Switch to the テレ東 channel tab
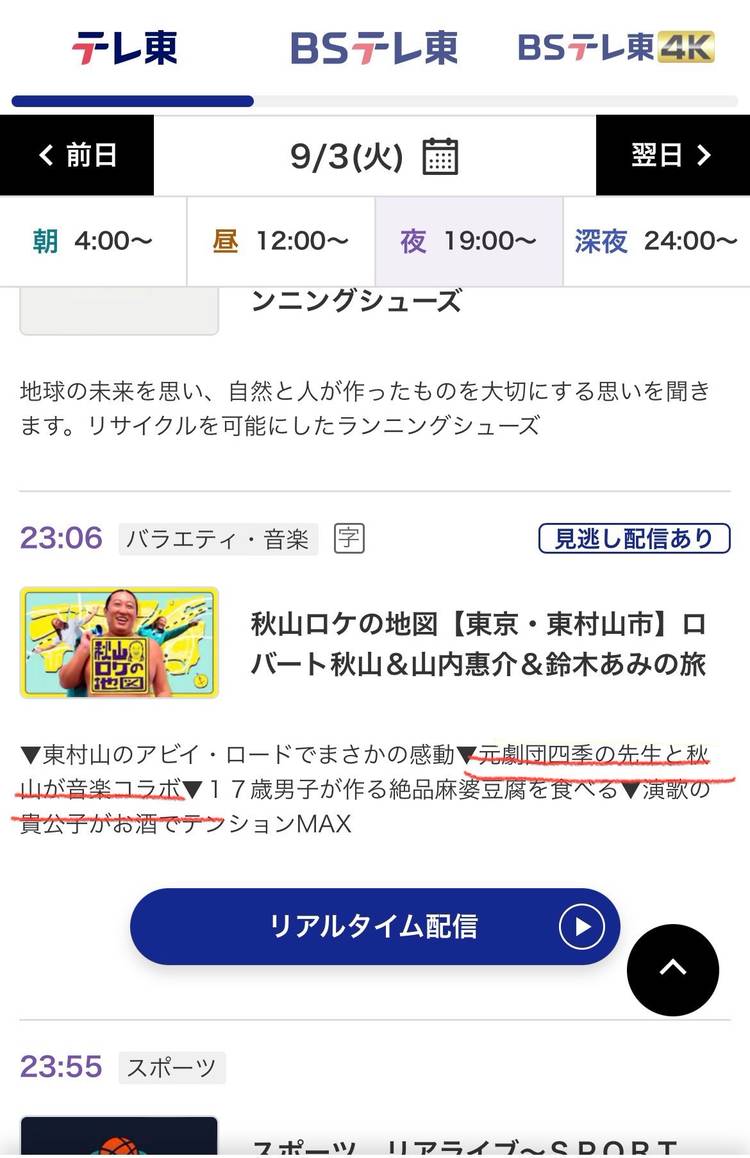 coord(125,48)
